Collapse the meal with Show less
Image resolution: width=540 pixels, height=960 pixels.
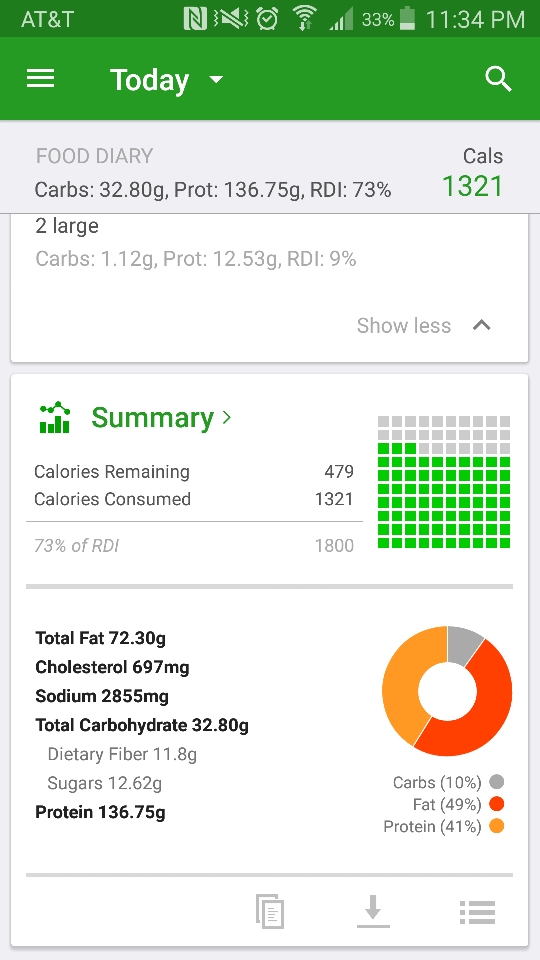pyautogui.click(x=424, y=326)
